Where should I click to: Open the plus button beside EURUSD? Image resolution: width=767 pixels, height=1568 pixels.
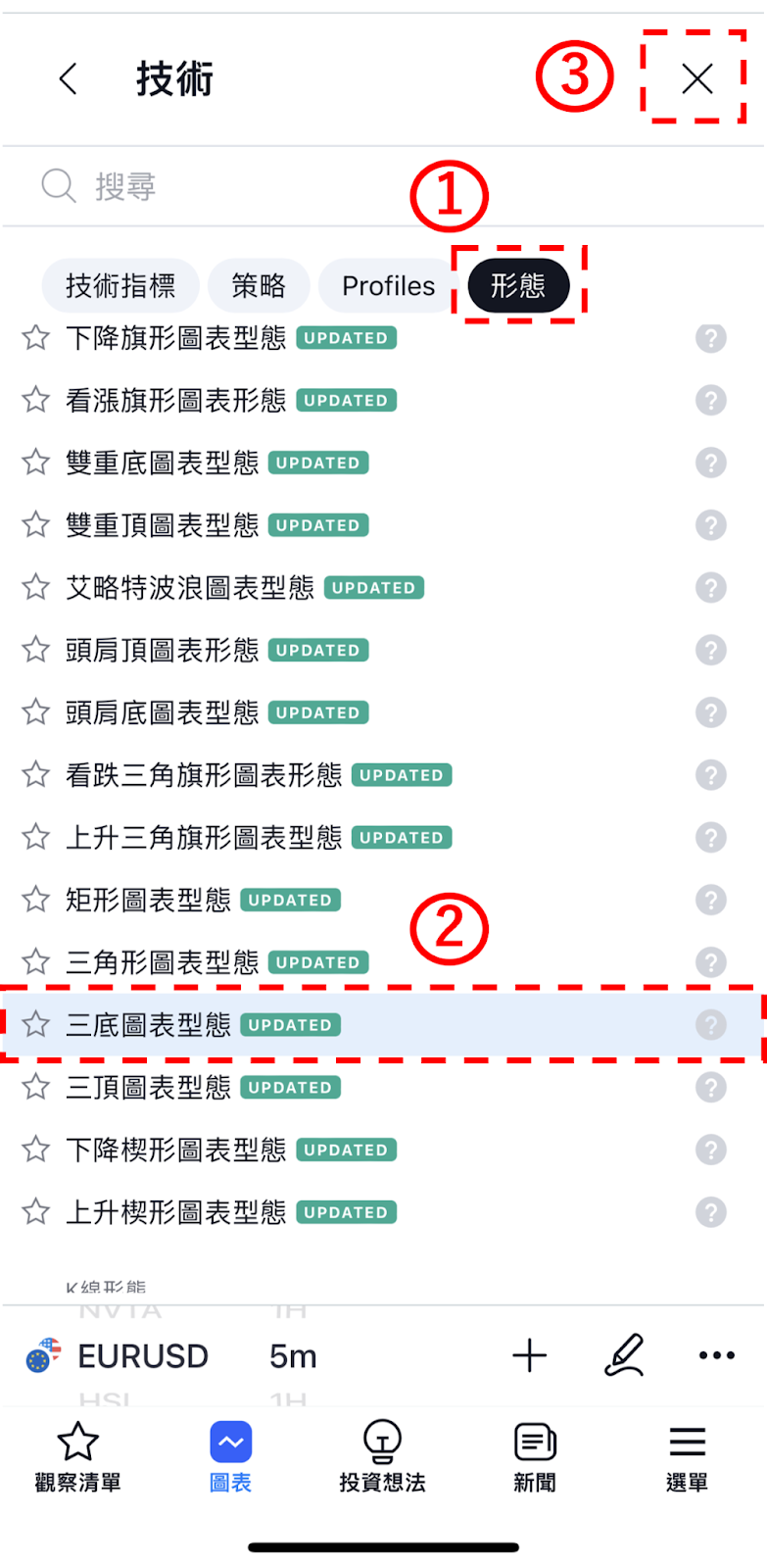(x=530, y=1356)
